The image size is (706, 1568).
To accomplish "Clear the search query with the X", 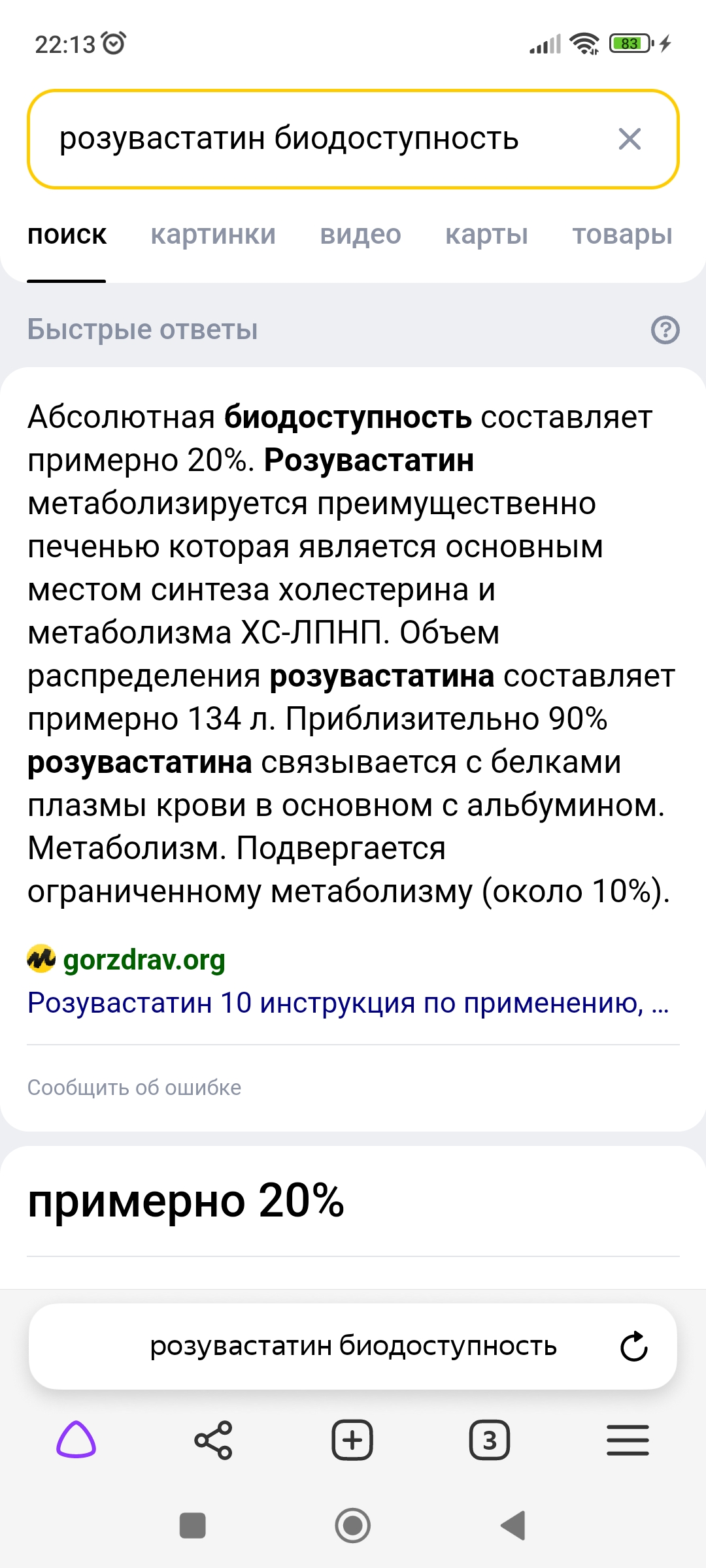I will click(x=630, y=139).
